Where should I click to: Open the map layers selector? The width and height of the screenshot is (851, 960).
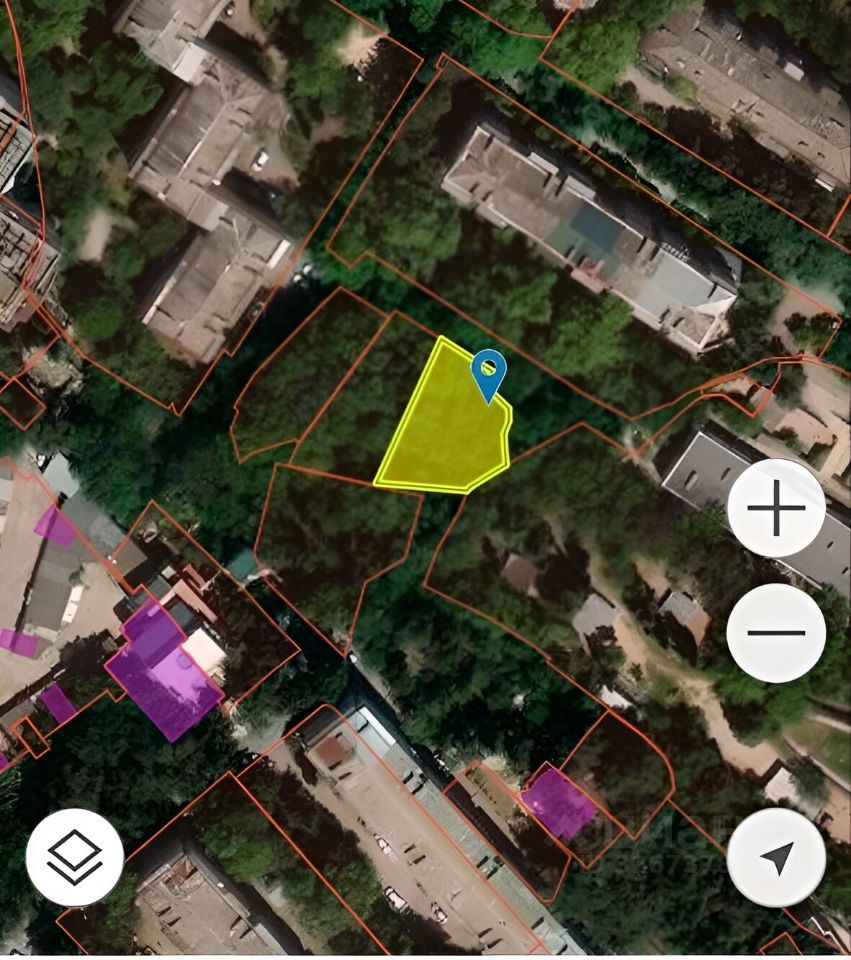click(x=75, y=857)
